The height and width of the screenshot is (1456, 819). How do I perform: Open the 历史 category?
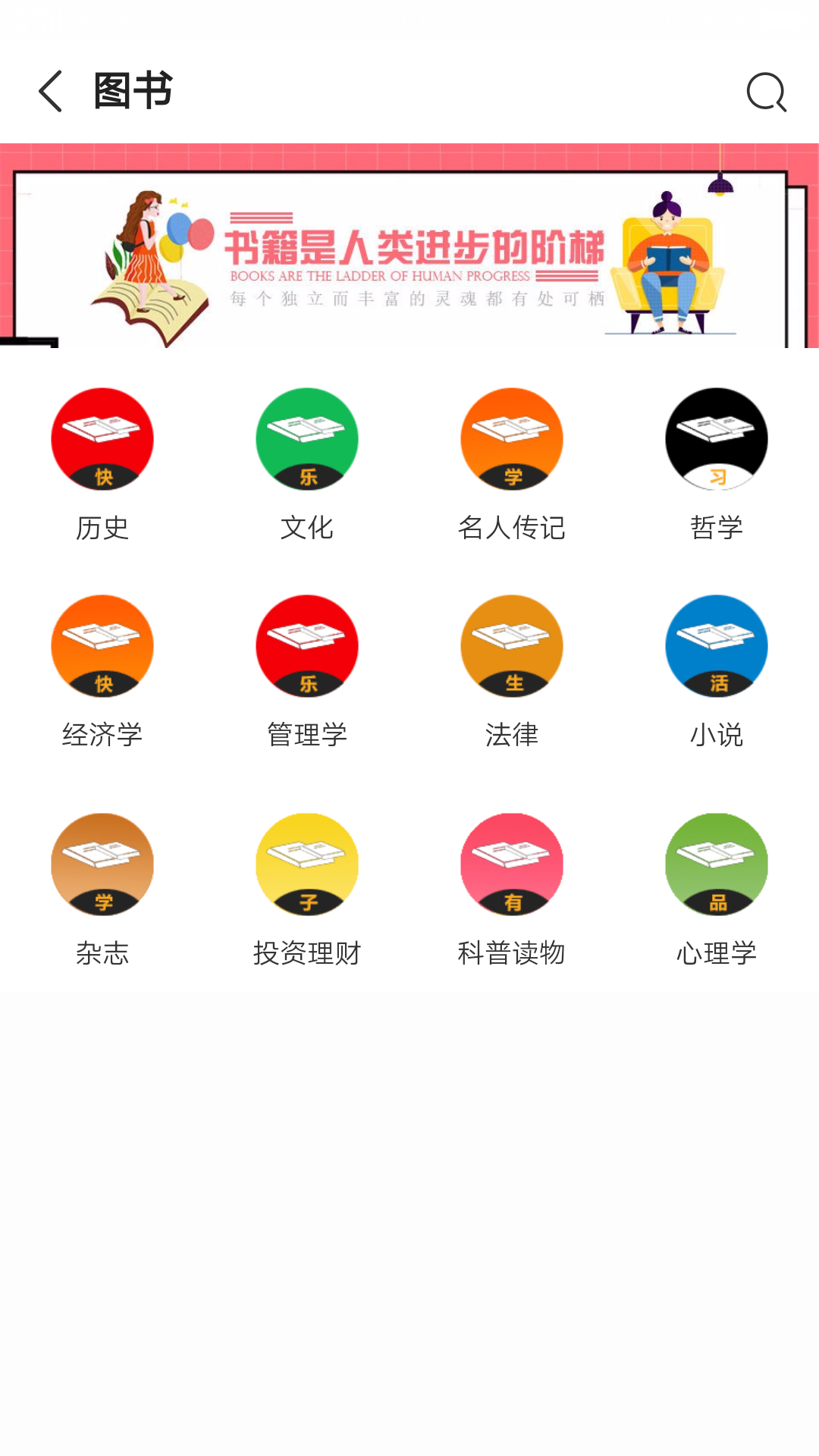click(x=102, y=463)
